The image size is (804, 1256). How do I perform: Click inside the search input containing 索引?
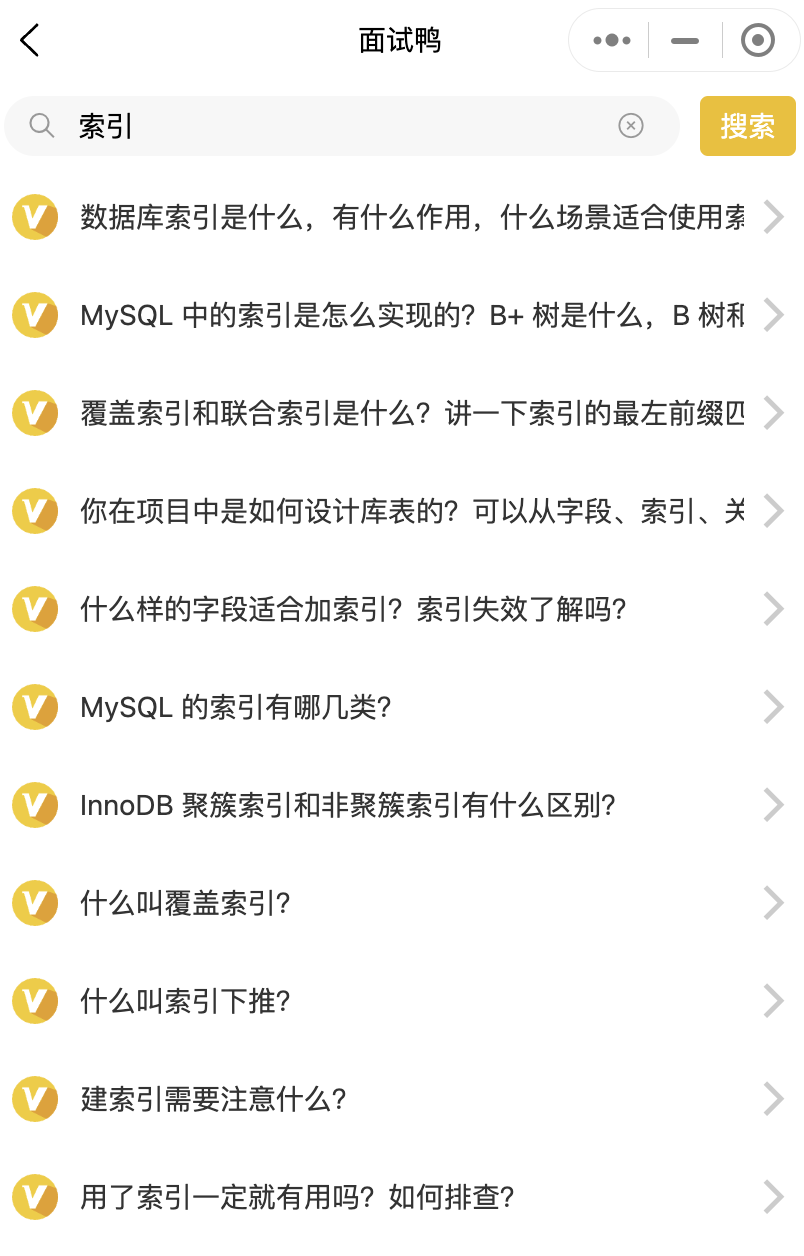[300, 126]
